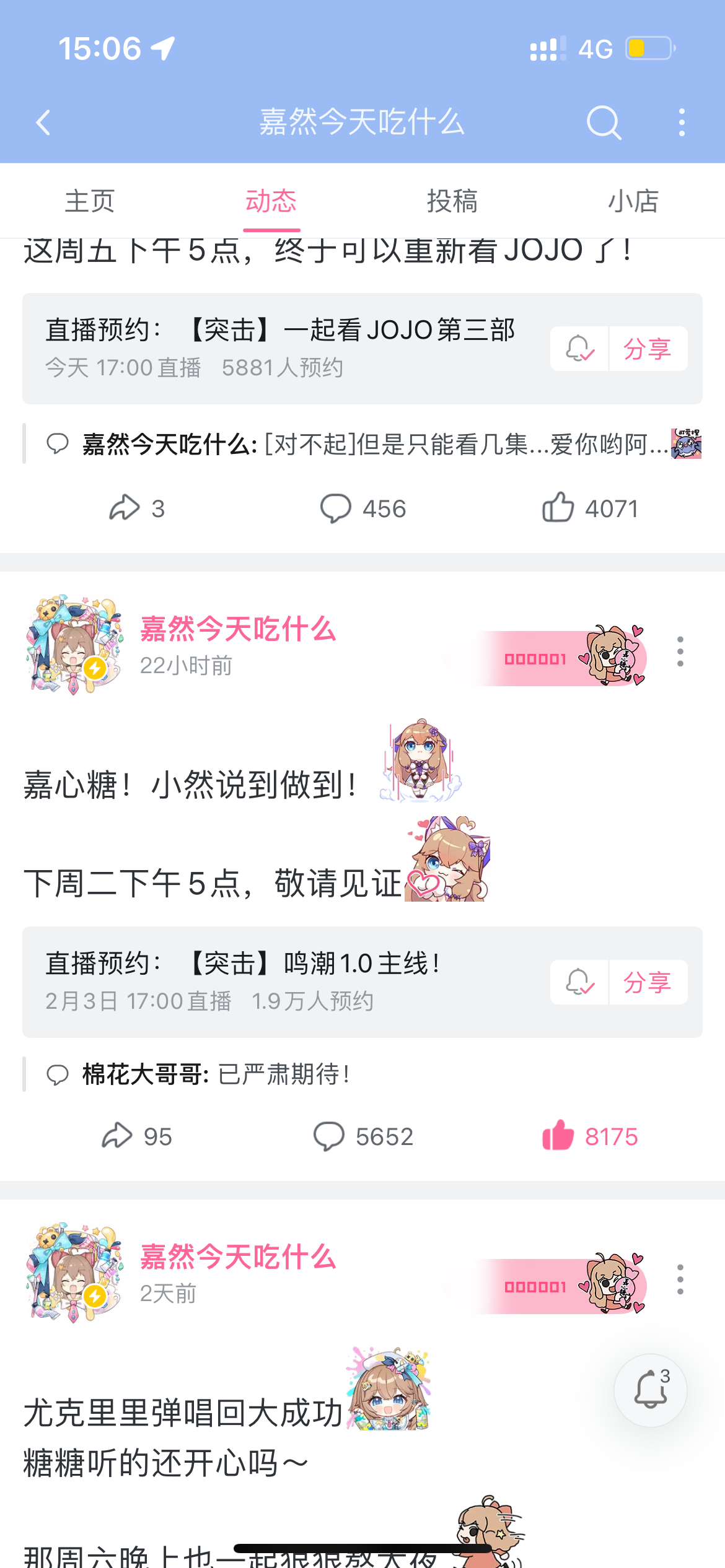Switch to the 投稿 tab
The width and height of the screenshot is (725, 1568).
452,201
